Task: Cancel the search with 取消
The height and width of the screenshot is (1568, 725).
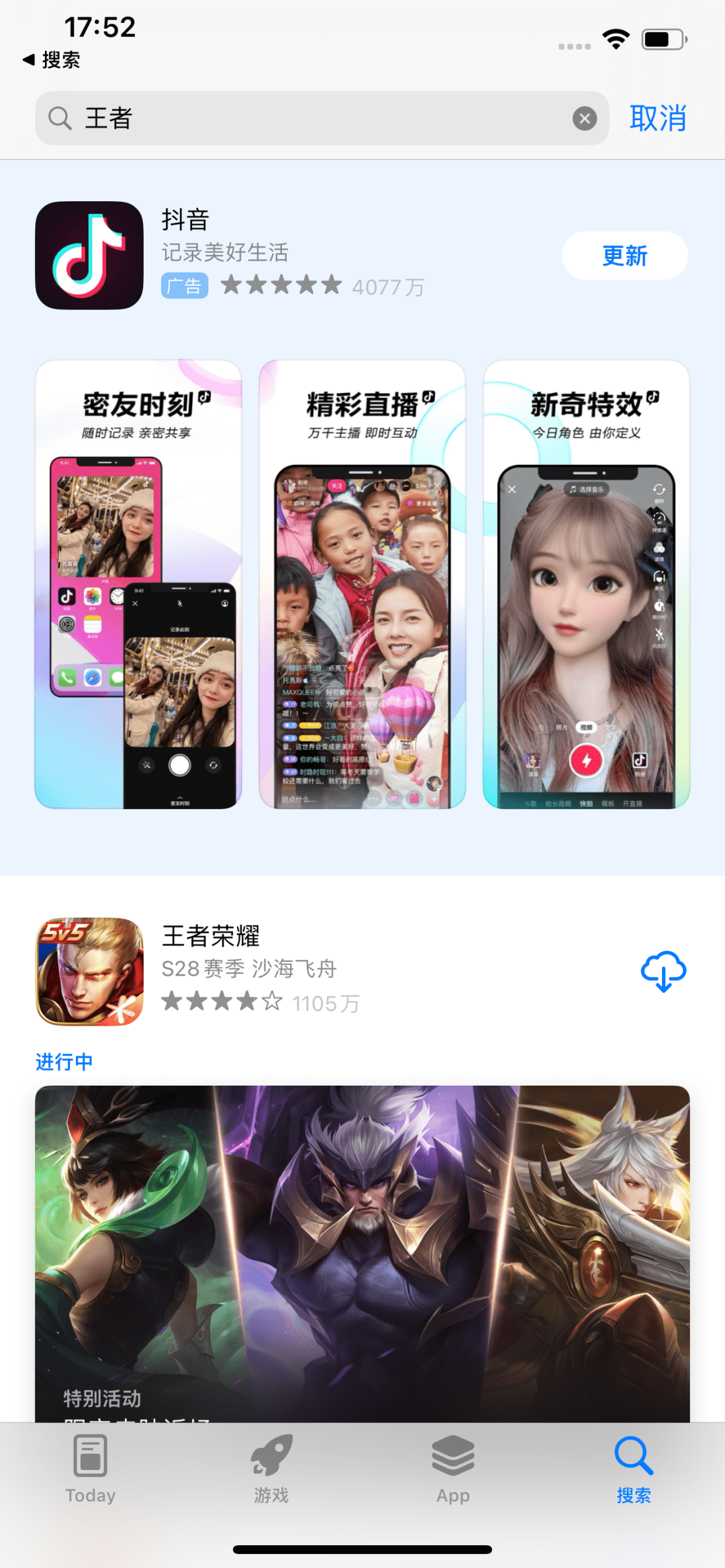Action: (657, 119)
